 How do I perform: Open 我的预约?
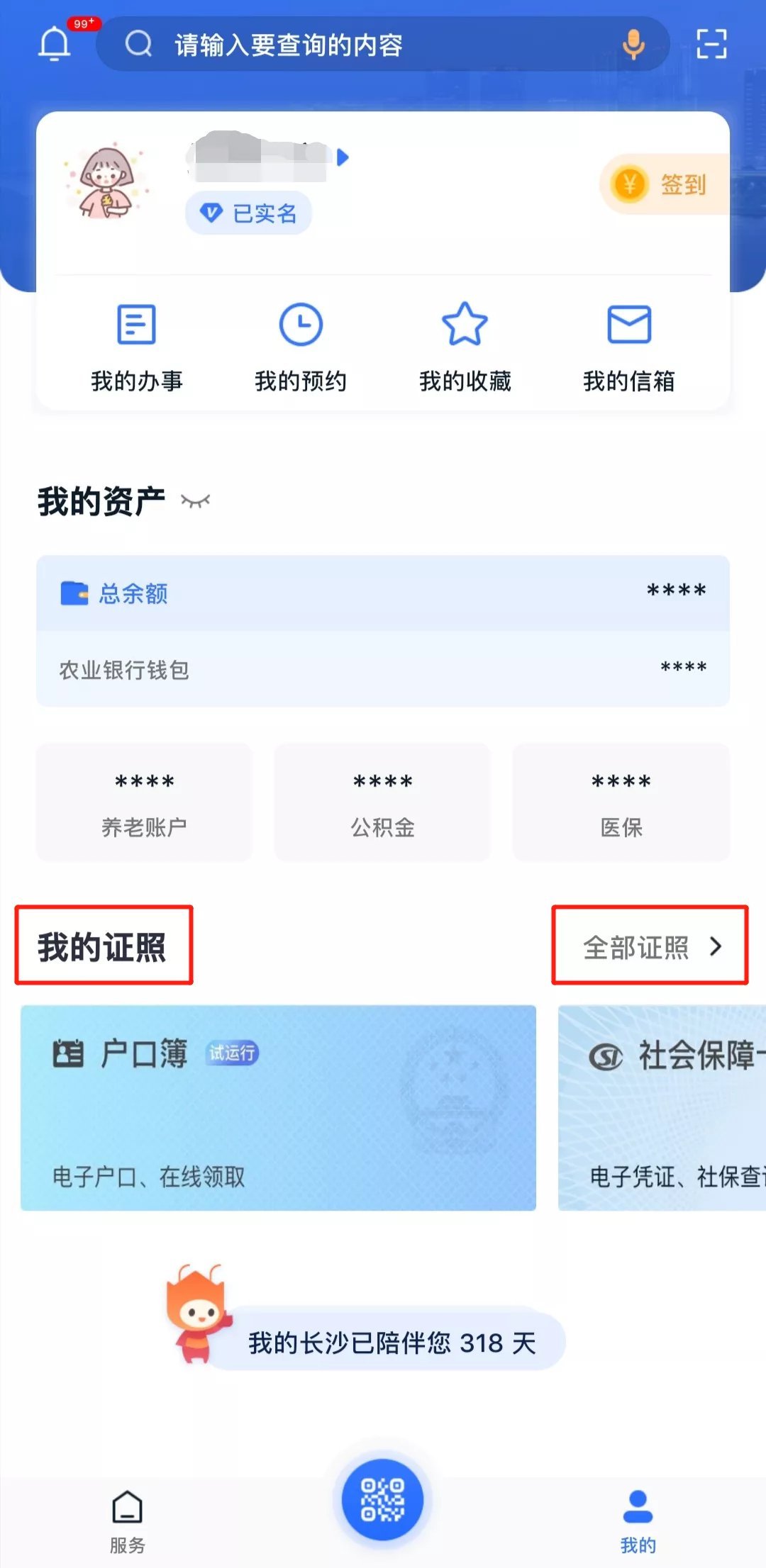(x=301, y=347)
